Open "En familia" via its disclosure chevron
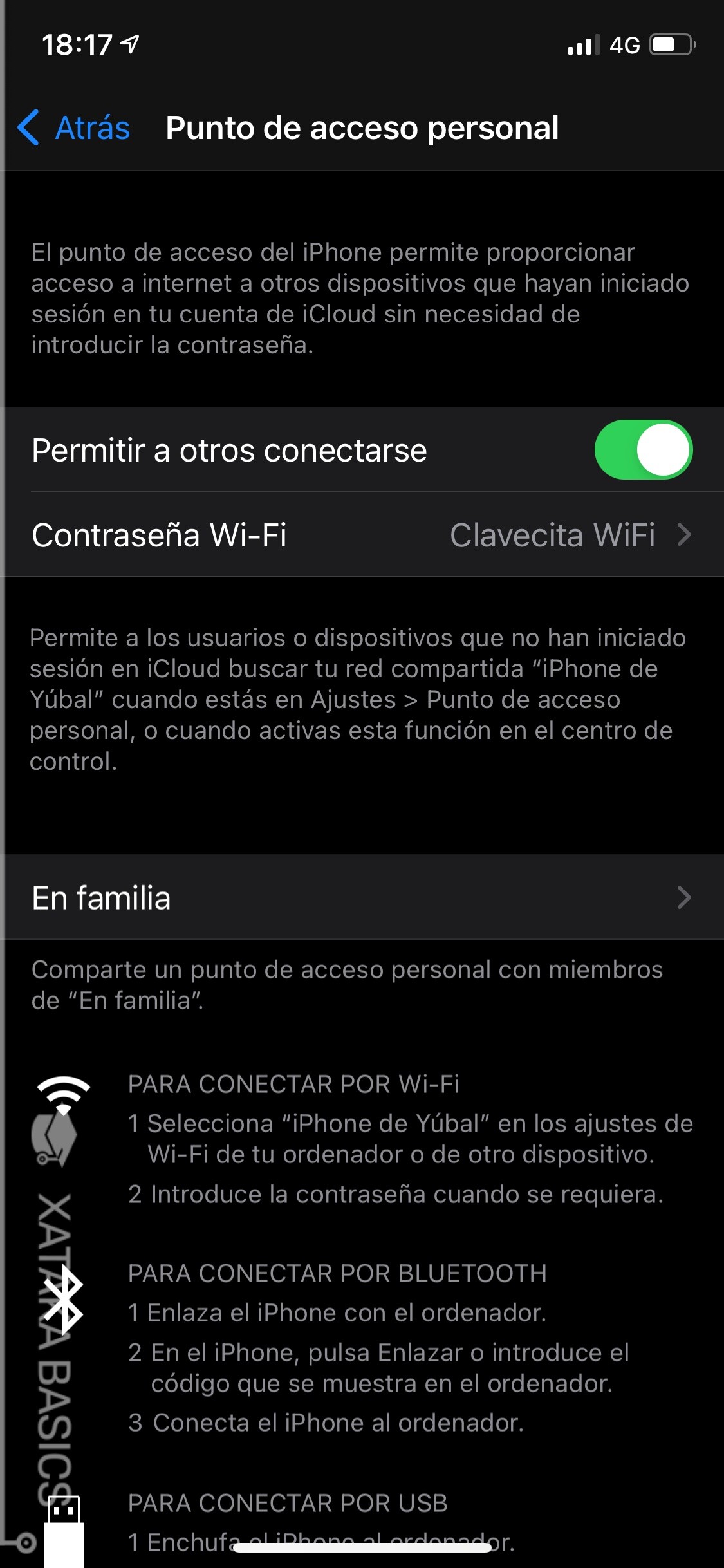 coord(684,898)
